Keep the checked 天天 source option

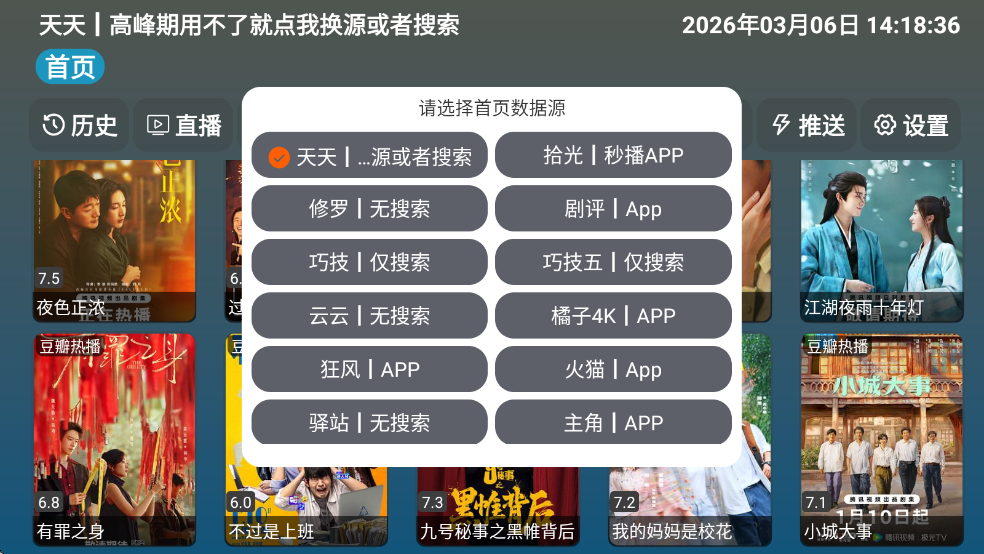pos(369,156)
